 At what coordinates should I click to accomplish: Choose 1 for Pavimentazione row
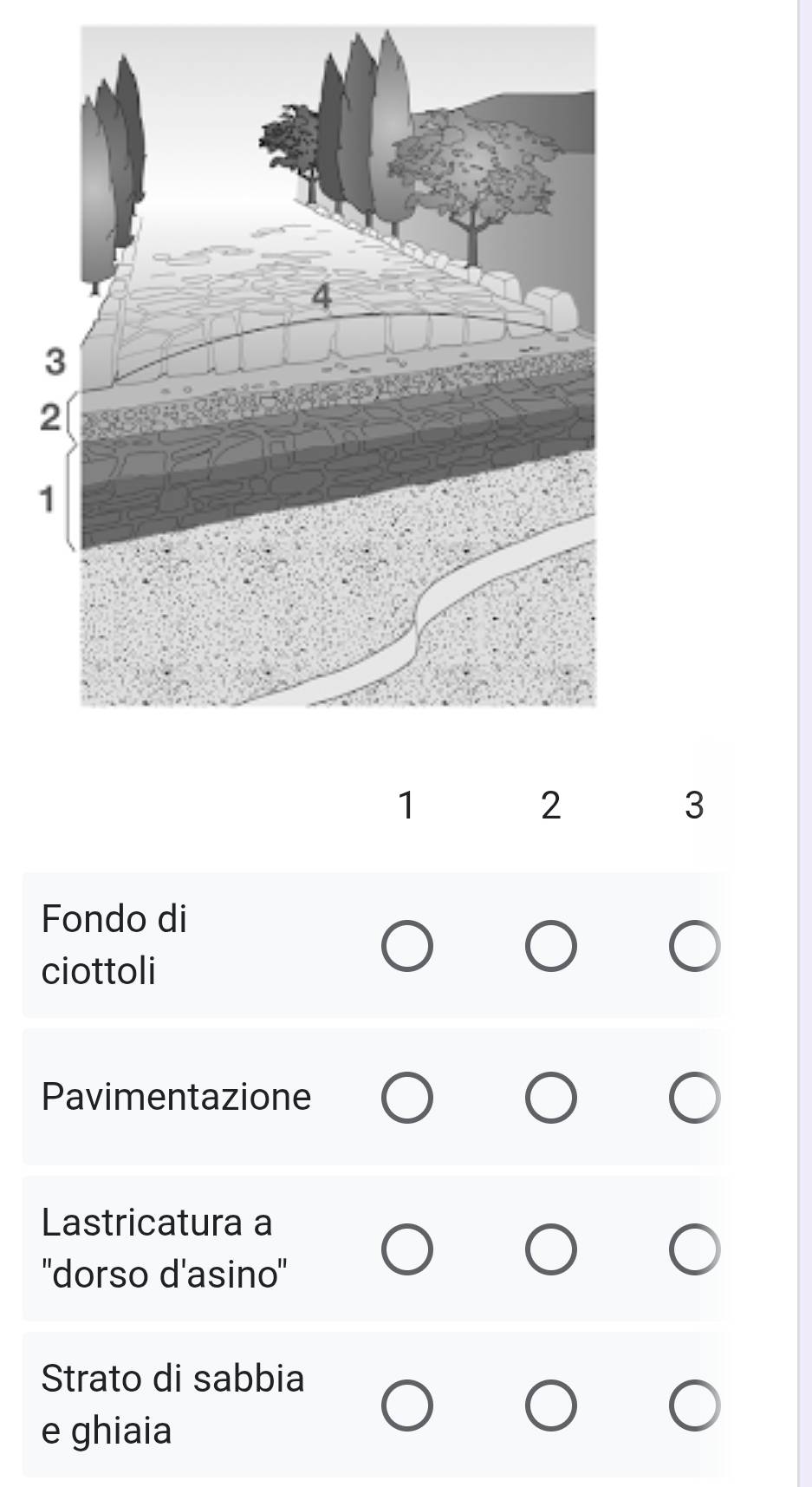407,1099
